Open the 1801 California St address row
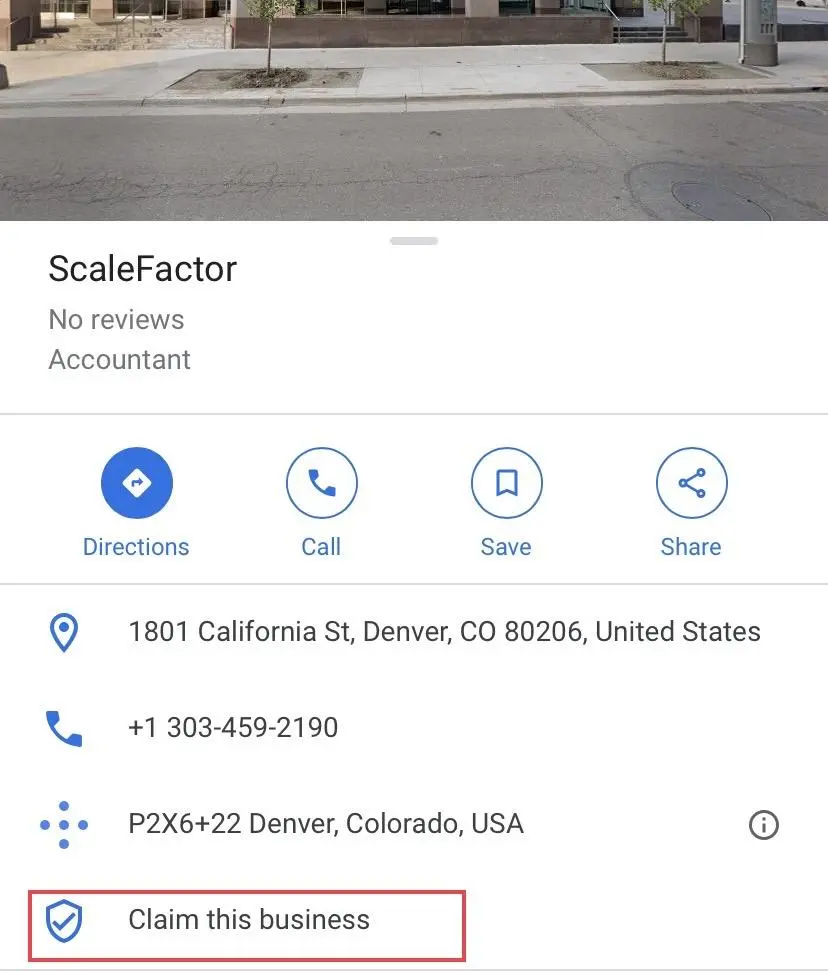 click(x=444, y=632)
